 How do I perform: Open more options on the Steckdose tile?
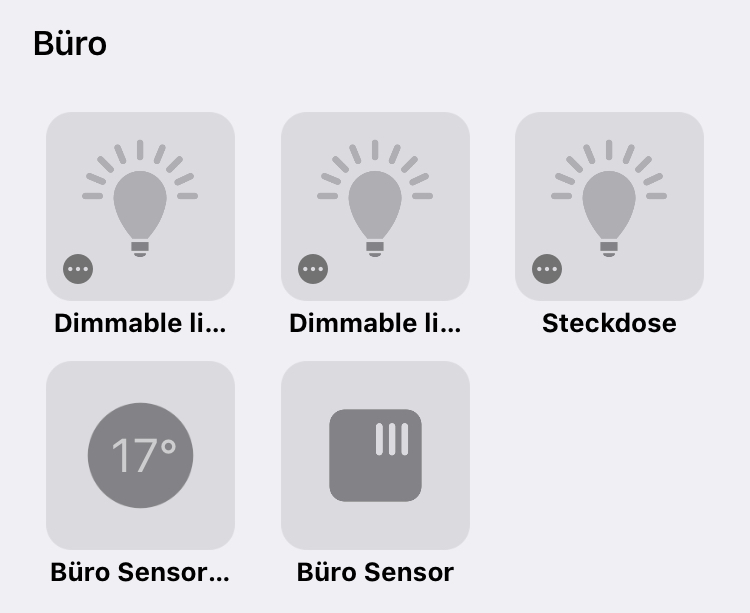click(x=547, y=268)
